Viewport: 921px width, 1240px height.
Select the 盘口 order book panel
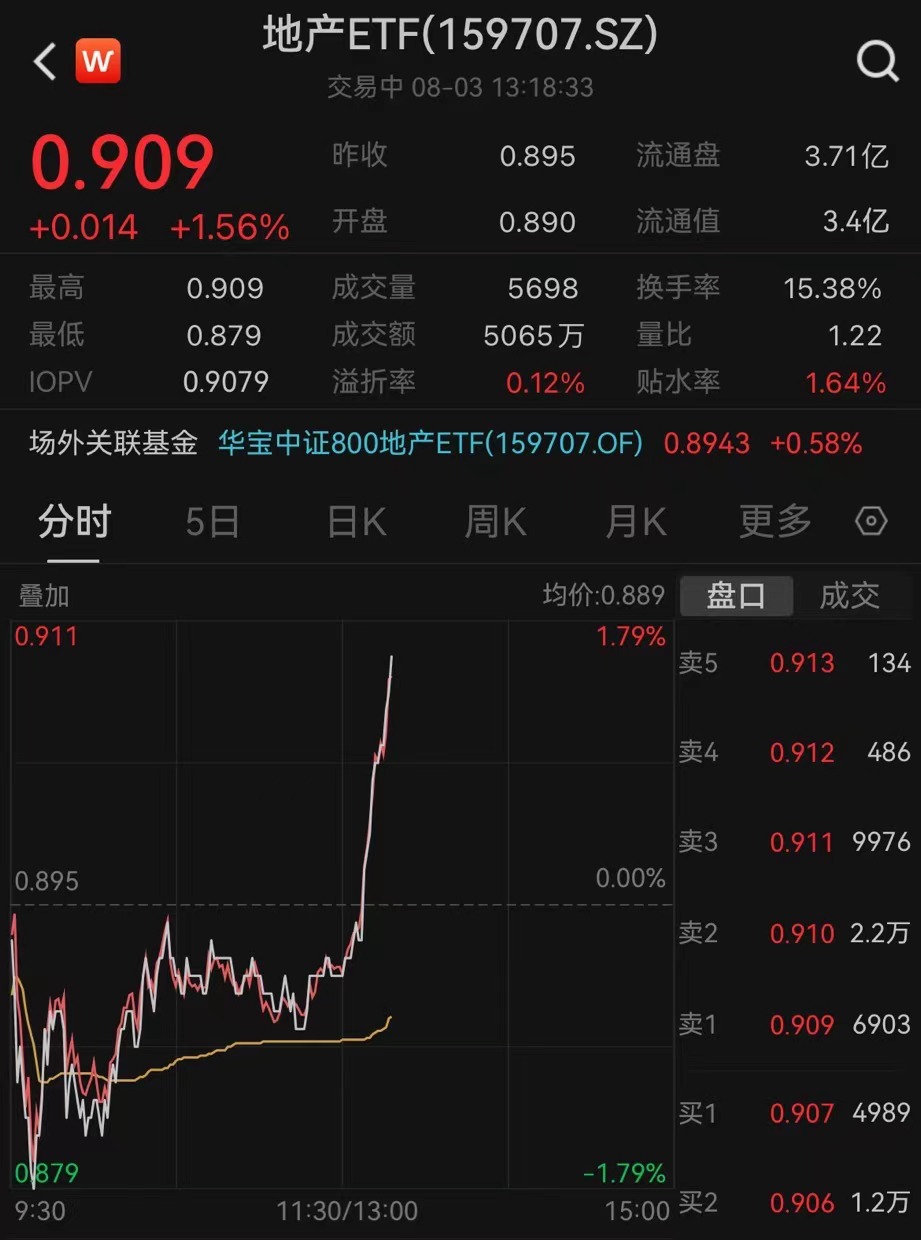click(736, 595)
